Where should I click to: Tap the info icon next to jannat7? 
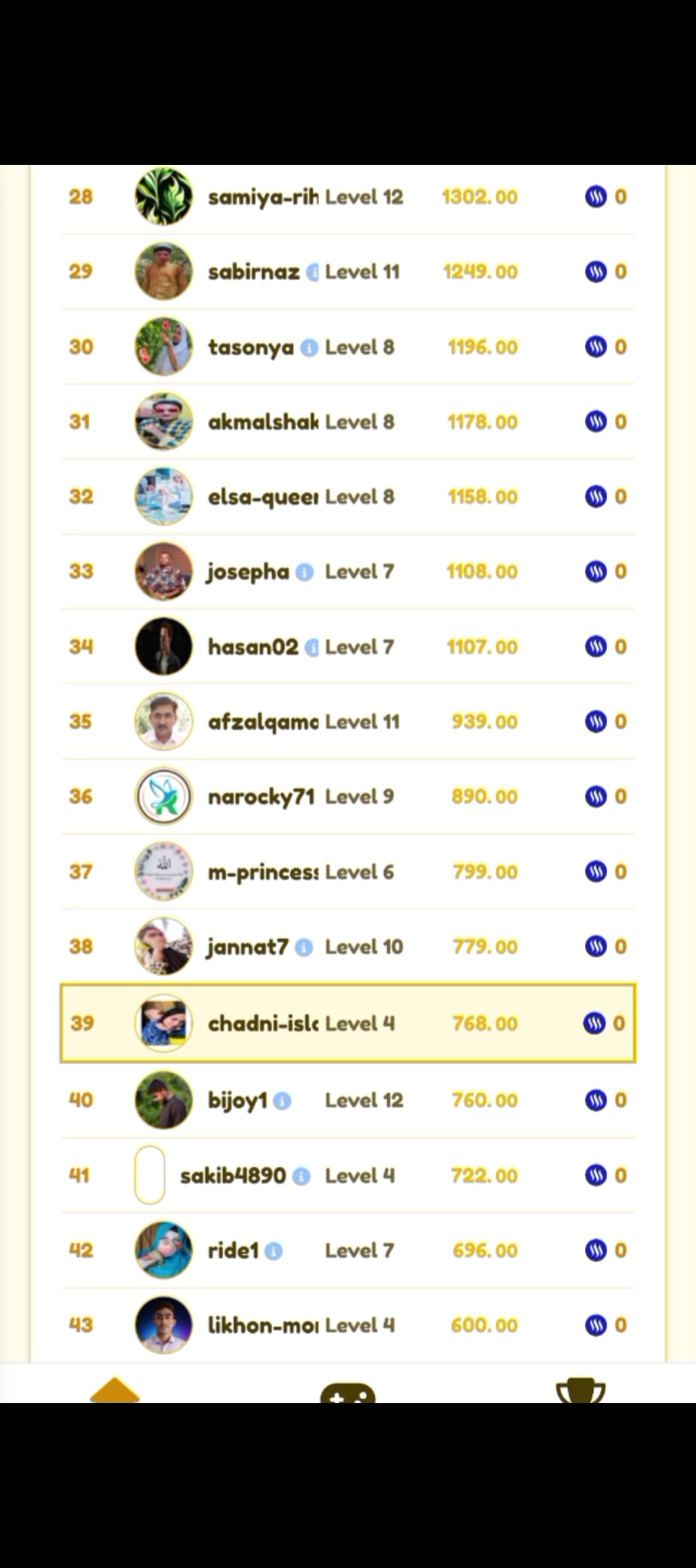[304, 947]
